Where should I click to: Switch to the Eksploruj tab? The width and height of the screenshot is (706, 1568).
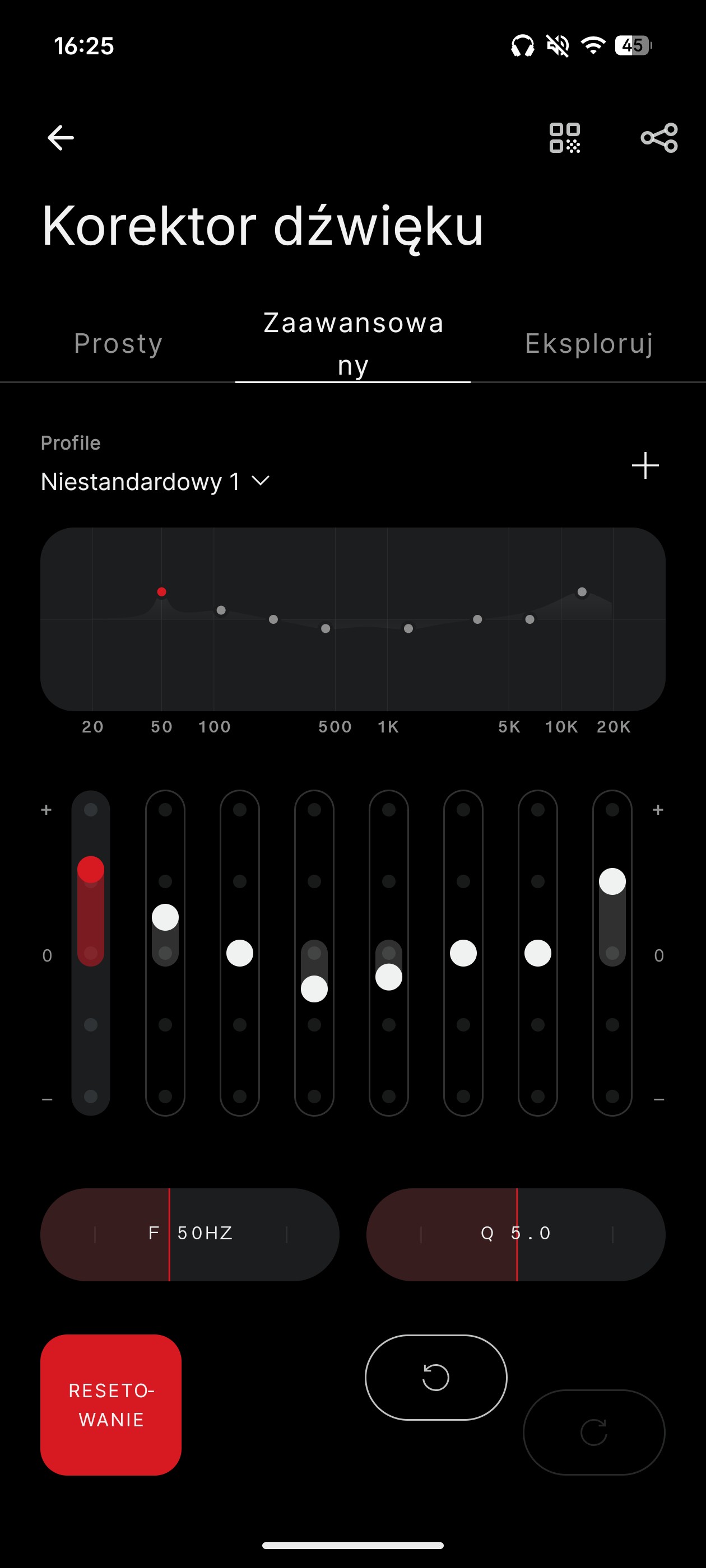click(588, 343)
